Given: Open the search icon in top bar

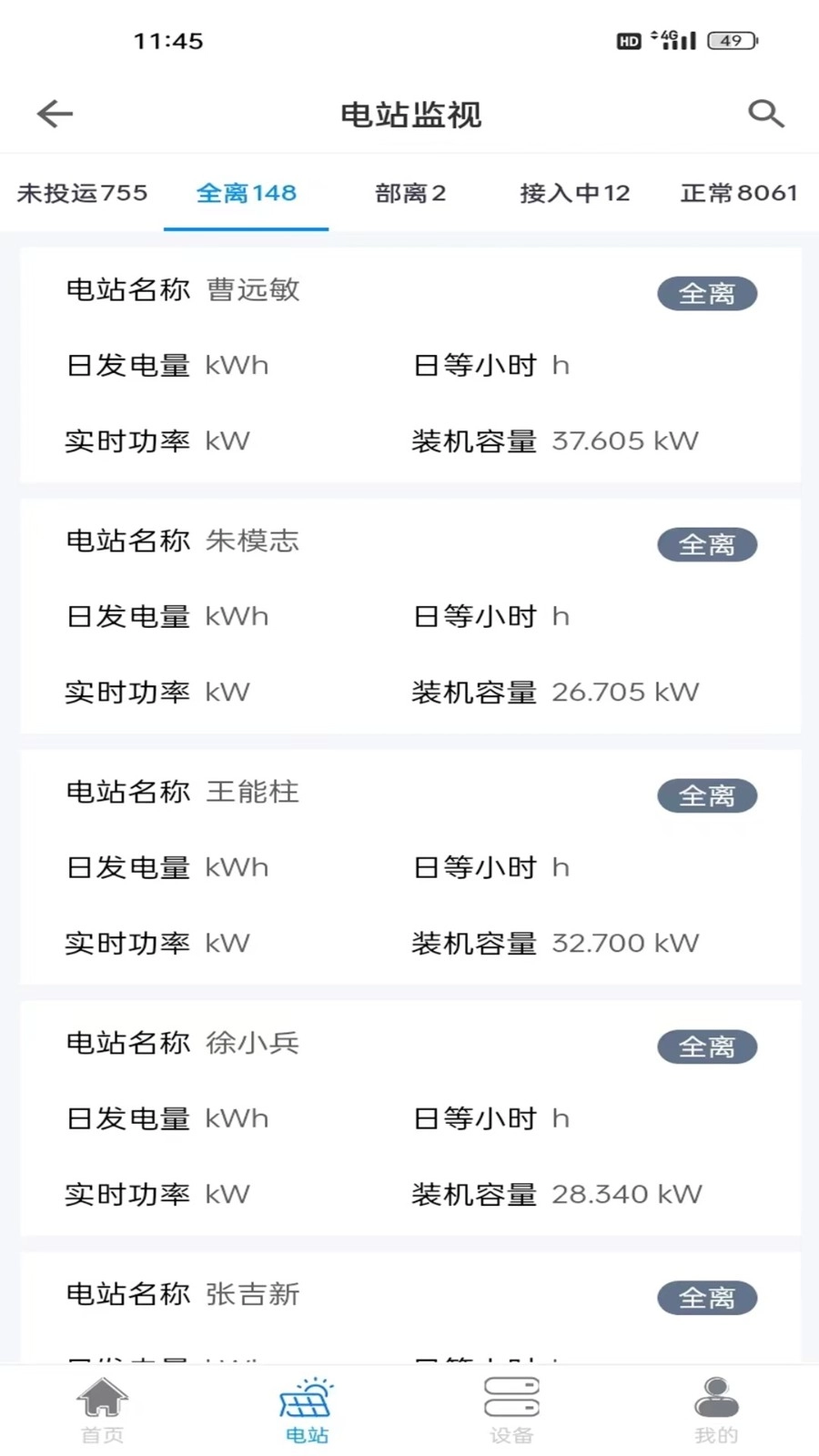Looking at the screenshot, I should tap(766, 114).
